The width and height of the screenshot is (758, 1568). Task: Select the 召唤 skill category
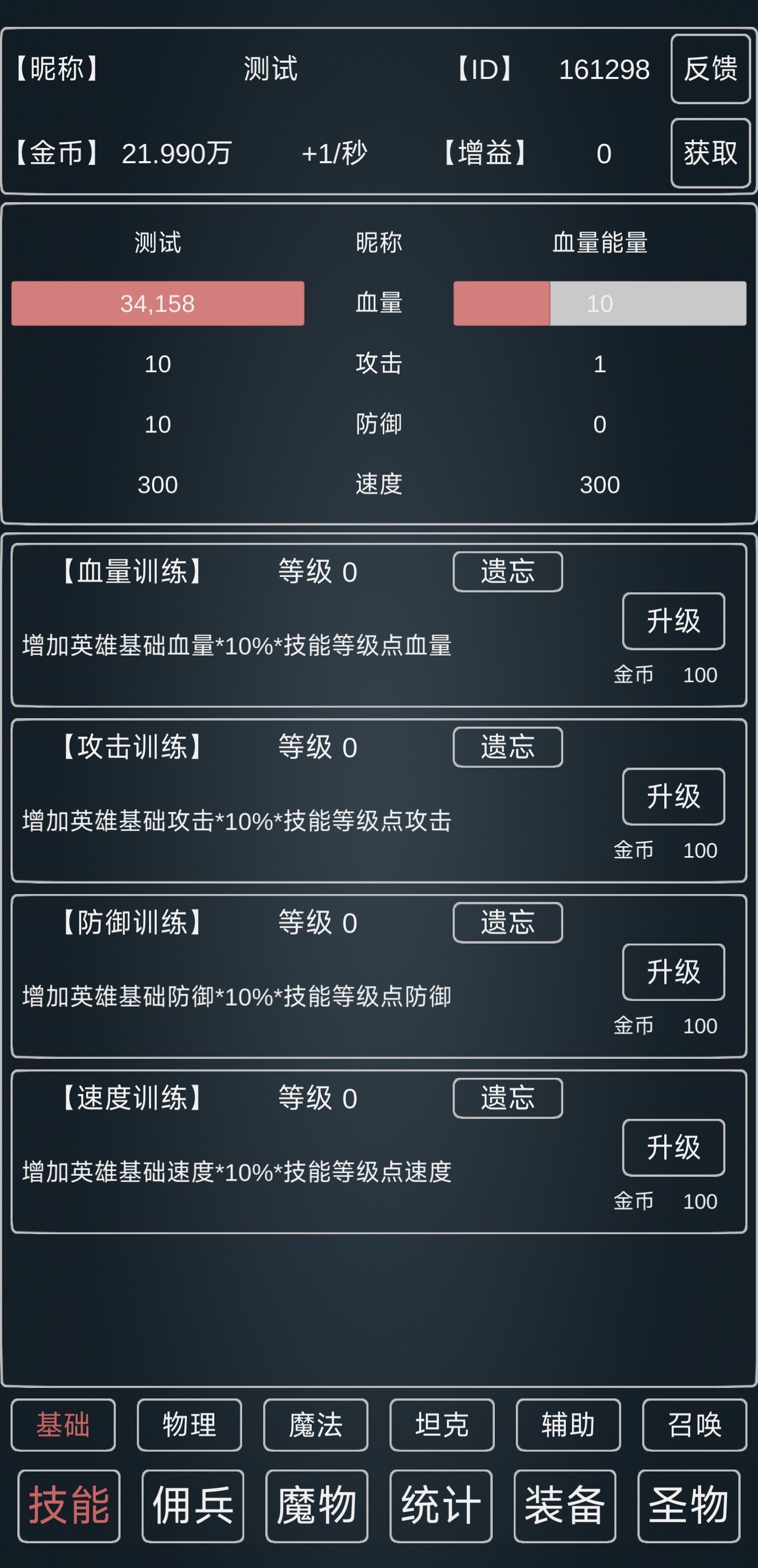pyautogui.click(x=694, y=1425)
